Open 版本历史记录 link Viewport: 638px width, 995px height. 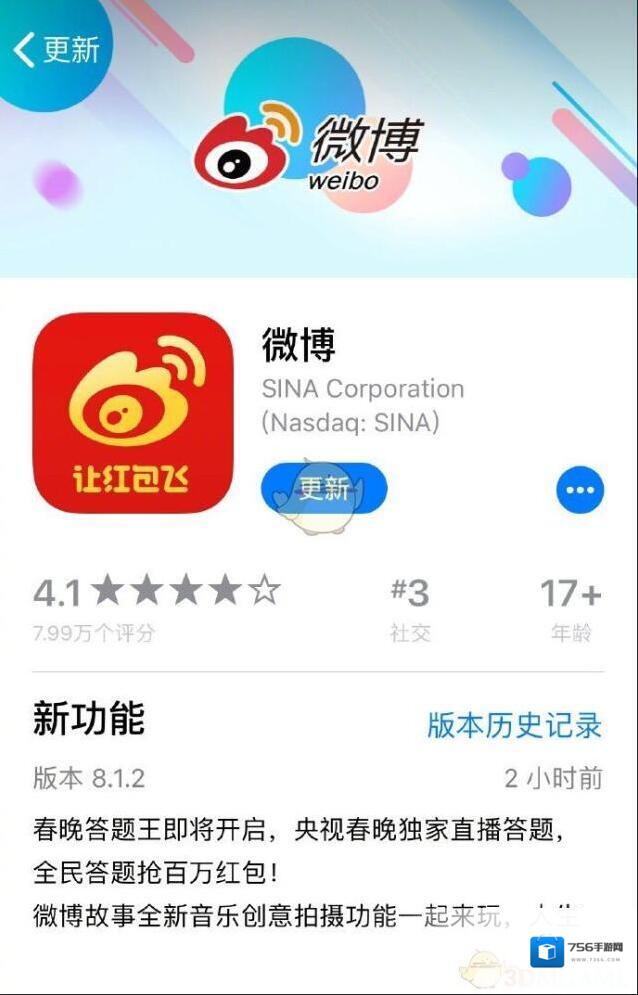click(x=514, y=725)
